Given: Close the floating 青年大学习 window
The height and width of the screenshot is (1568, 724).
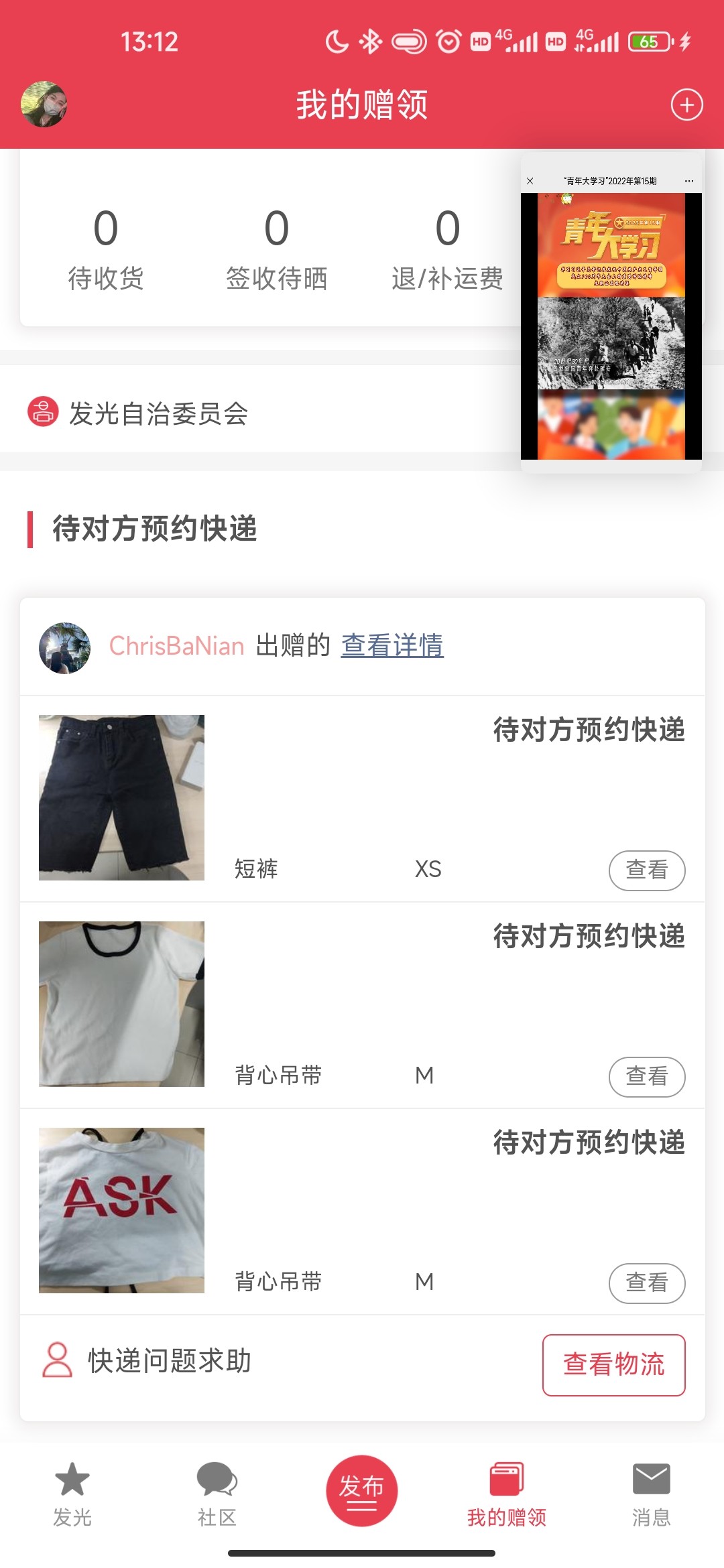Looking at the screenshot, I should [x=530, y=181].
